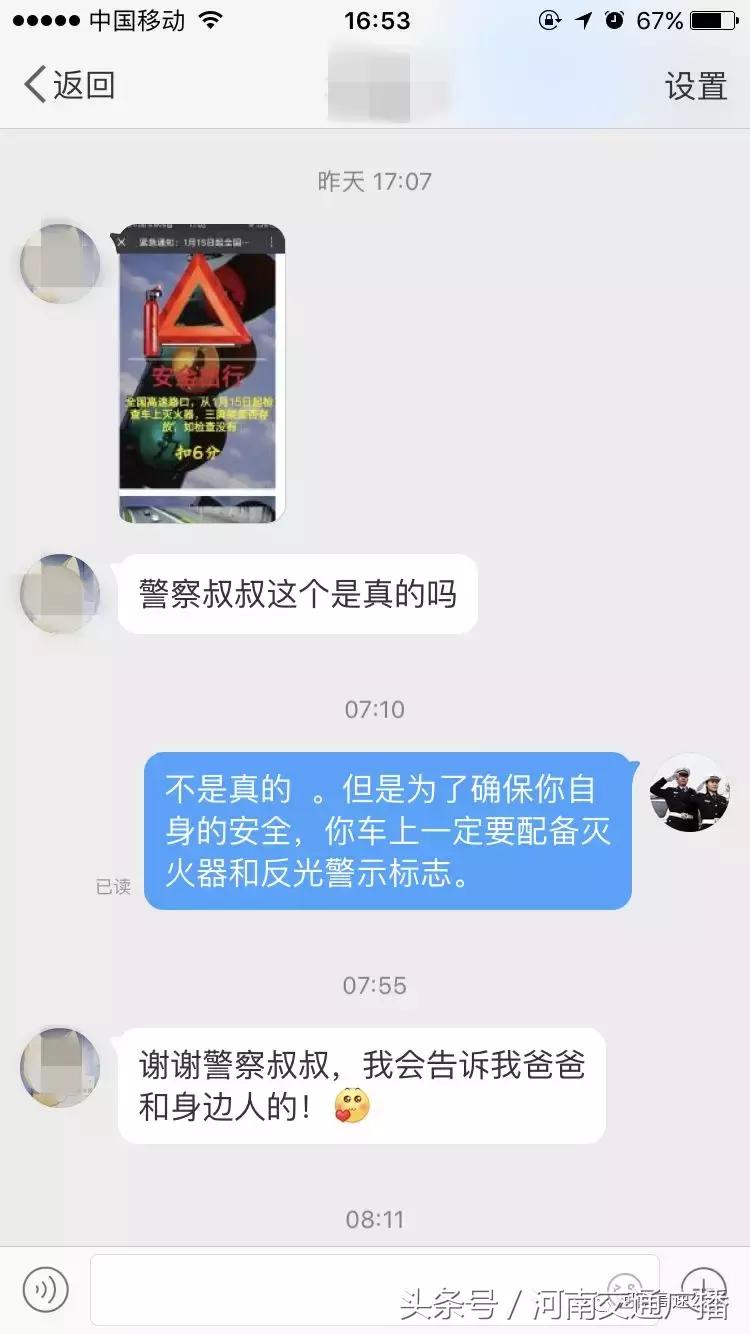Image resolution: width=750 pixels, height=1334 pixels.
Task: Tap the police officer avatar next to blue bubble
Action: 689,795
